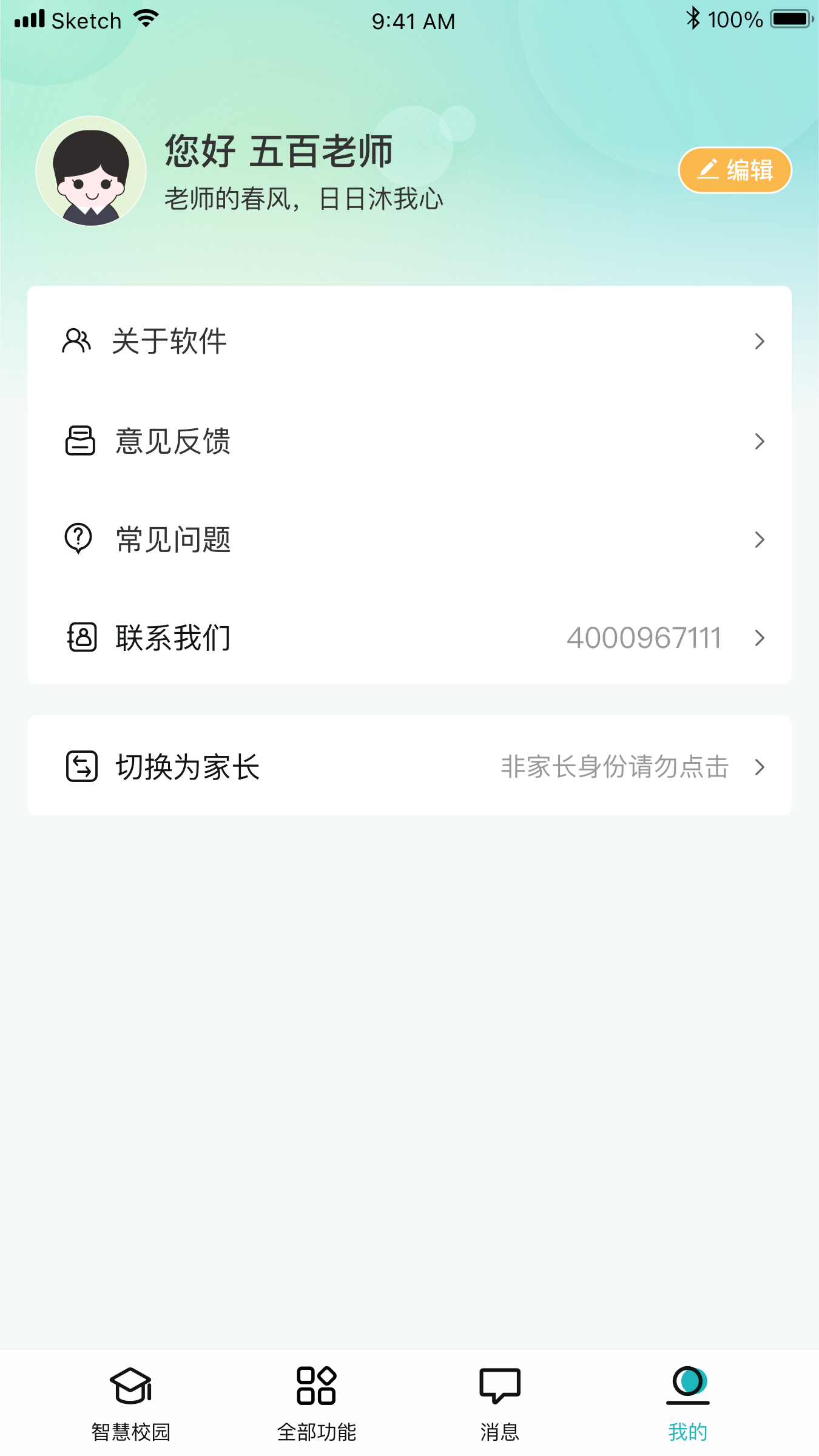Screen dimensions: 819x1456
Task: Select the 全部功能 grid icon
Action: pyautogui.click(x=317, y=1385)
